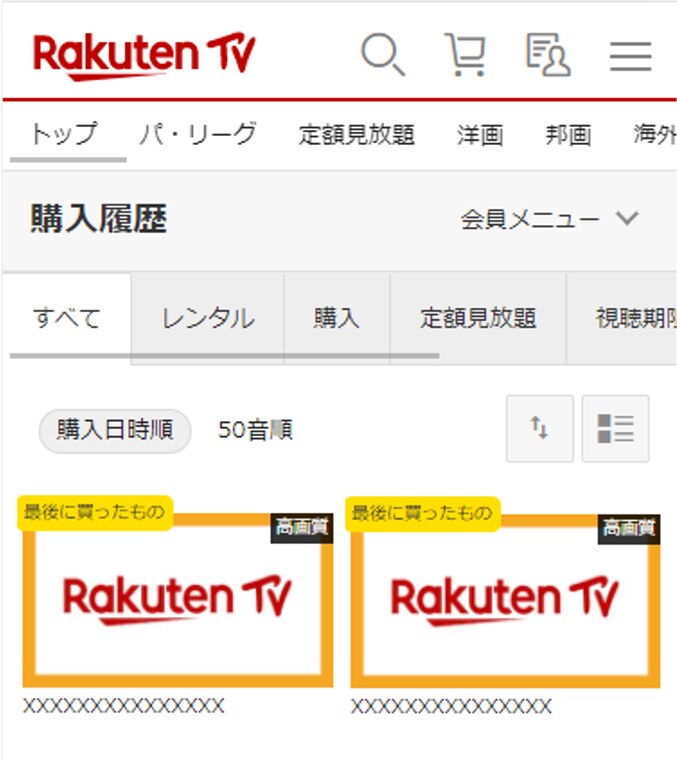Show the レンタル history tab
This screenshot has width=677, height=759.
(x=208, y=318)
